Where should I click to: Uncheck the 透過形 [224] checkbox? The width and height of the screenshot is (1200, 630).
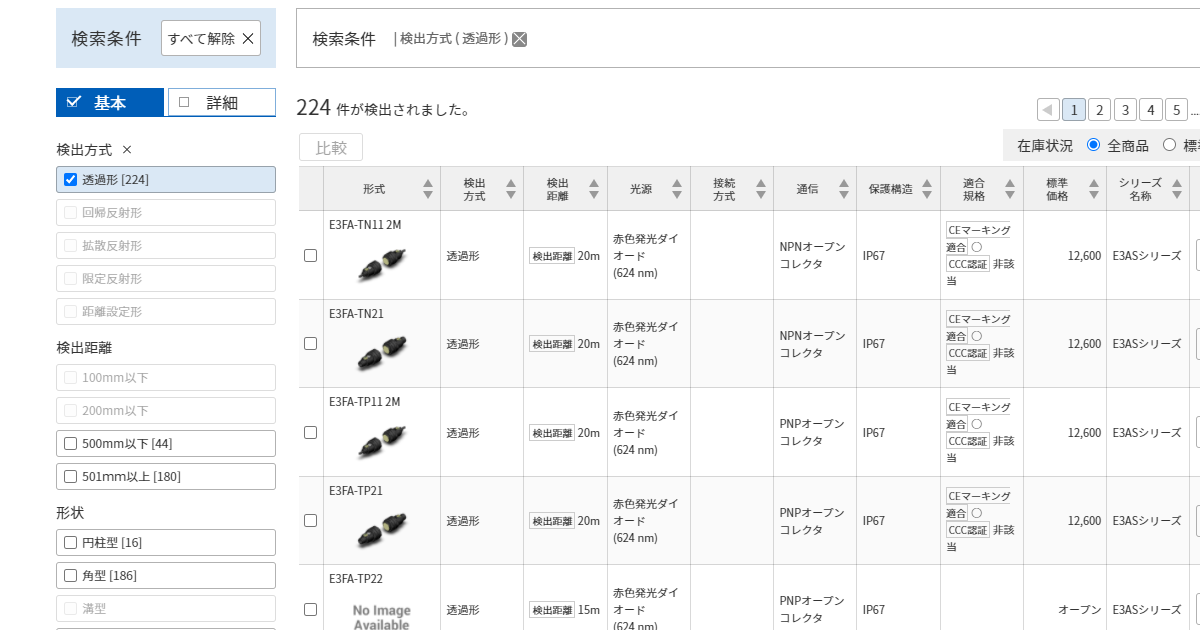(71, 180)
